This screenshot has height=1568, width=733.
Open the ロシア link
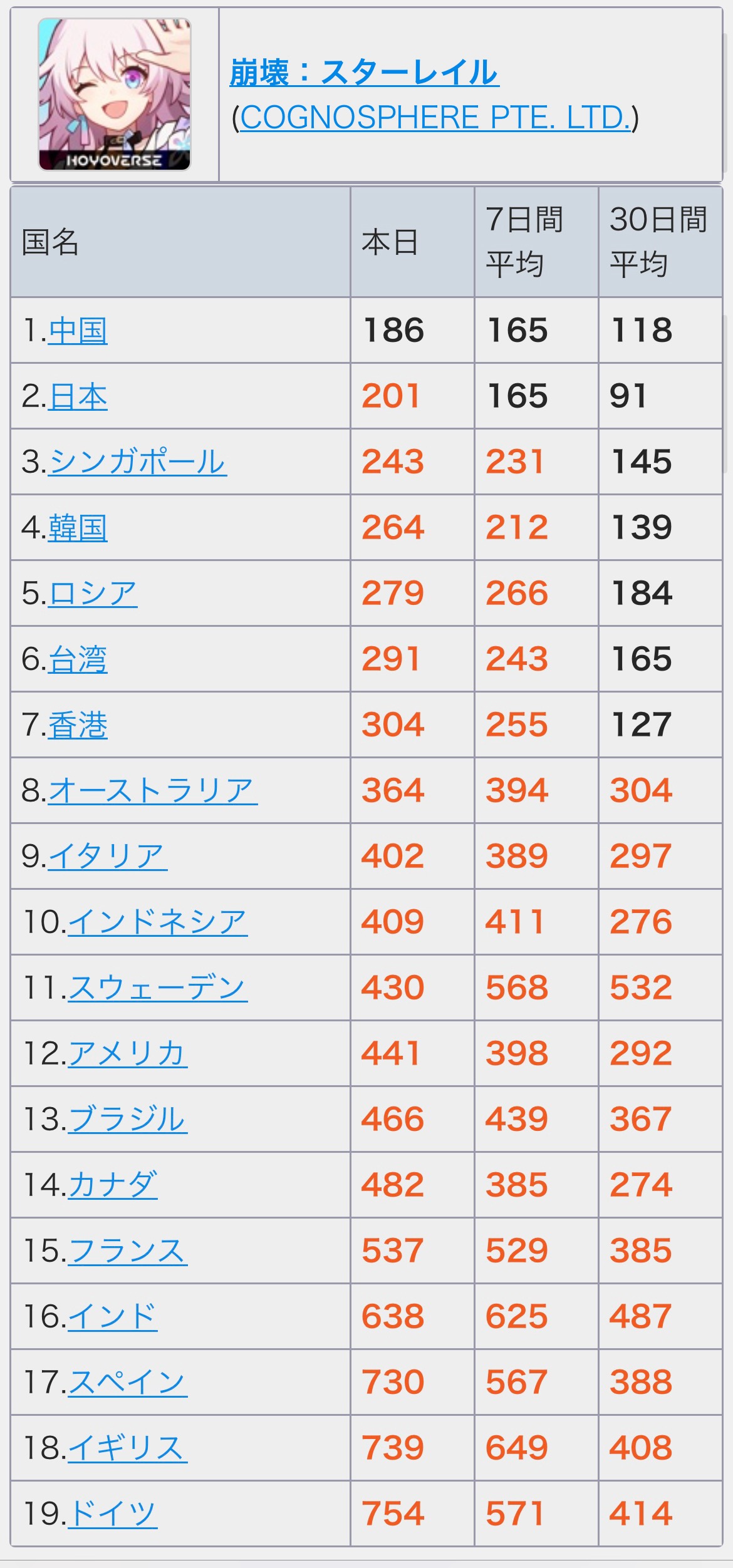point(93,594)
